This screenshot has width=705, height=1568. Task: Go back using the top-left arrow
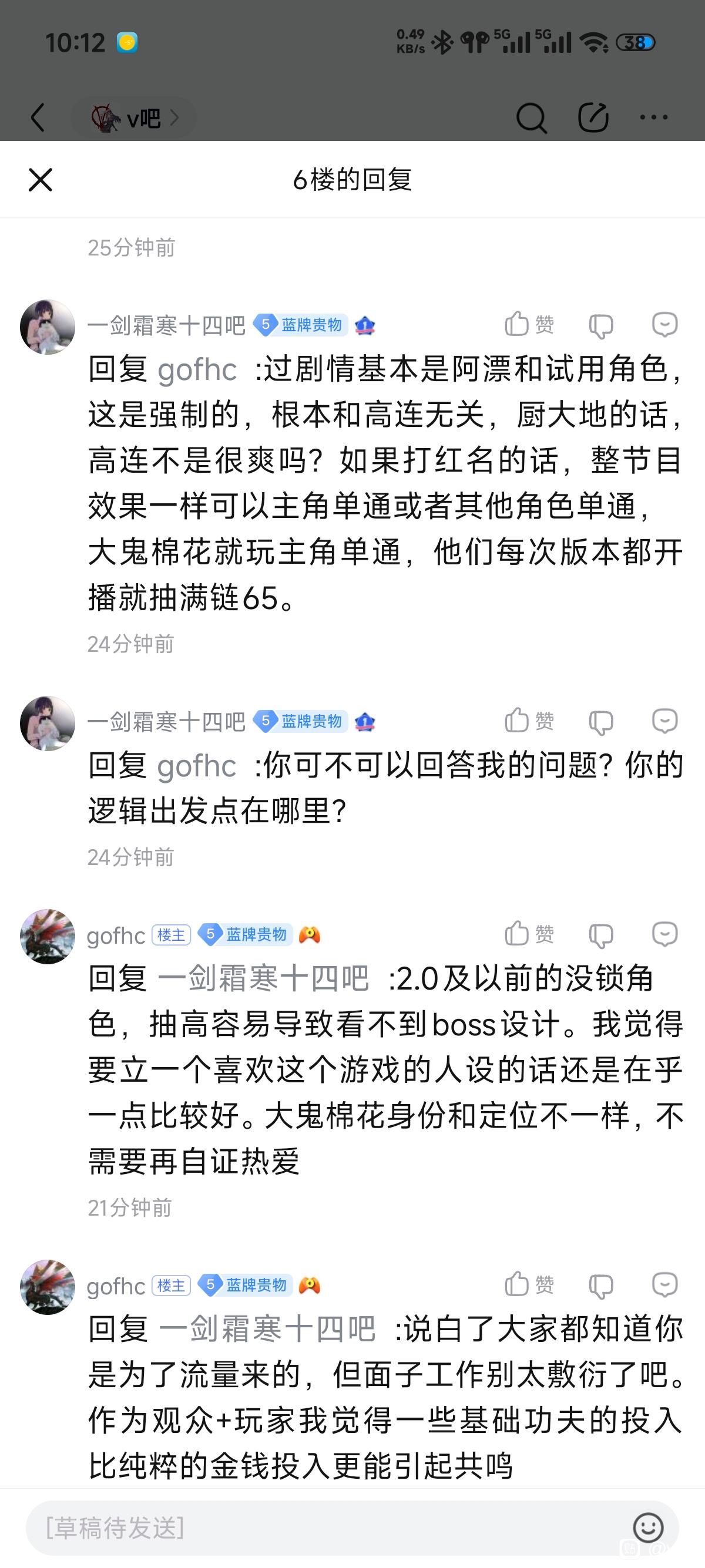point(38,117)
